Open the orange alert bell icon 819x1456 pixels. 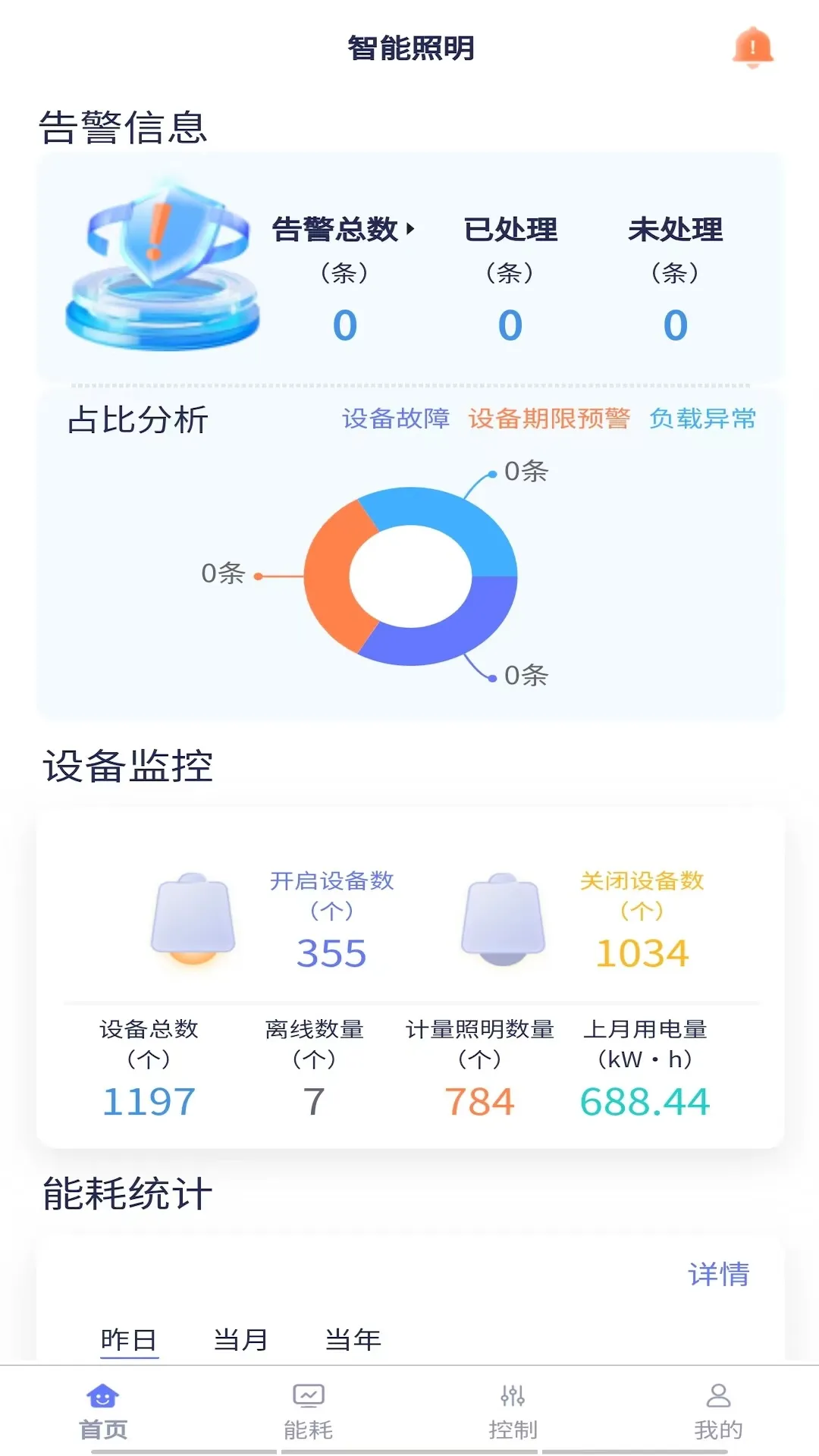[752, 48]
